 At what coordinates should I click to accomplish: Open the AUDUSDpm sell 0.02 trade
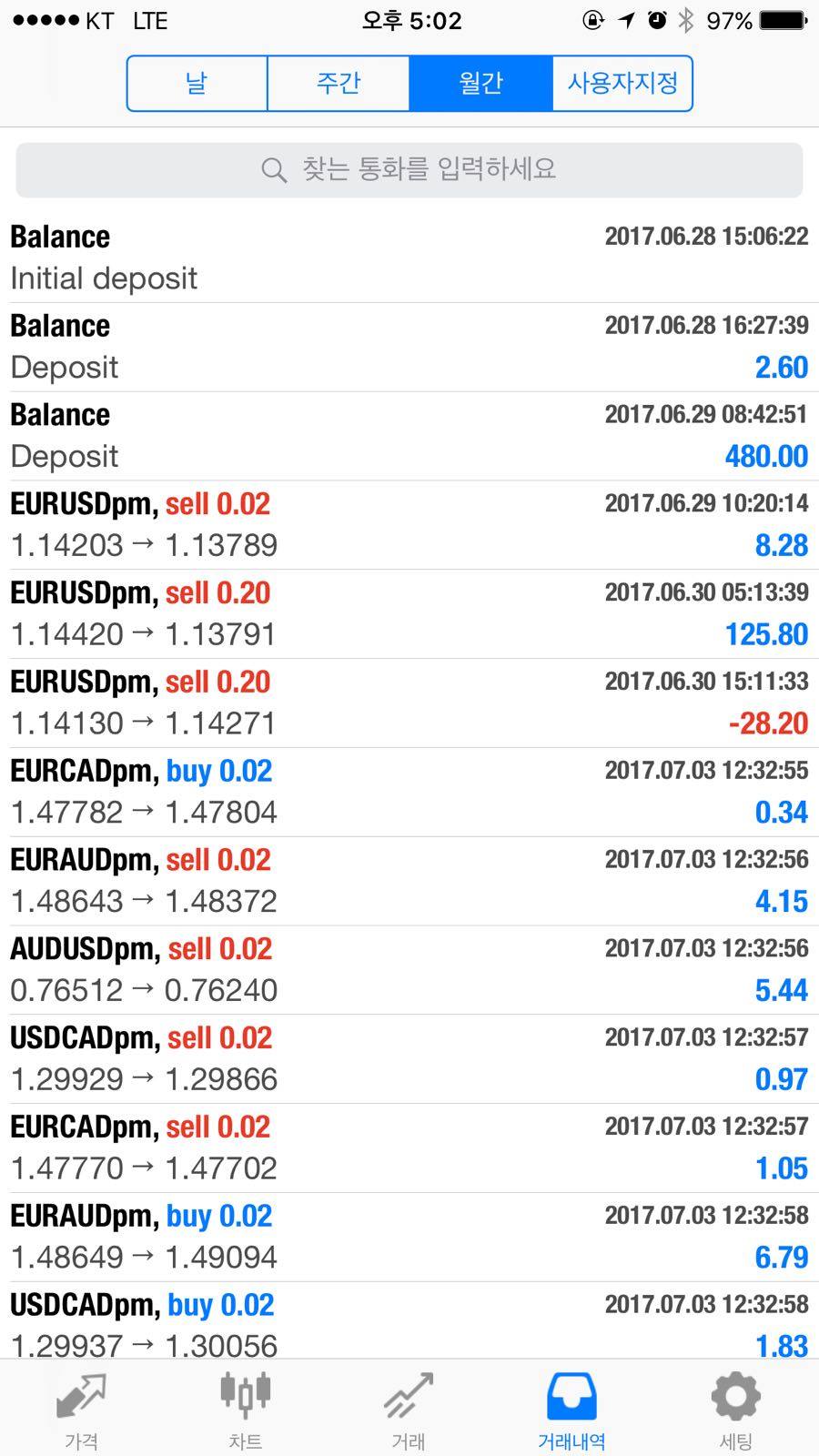409,970
